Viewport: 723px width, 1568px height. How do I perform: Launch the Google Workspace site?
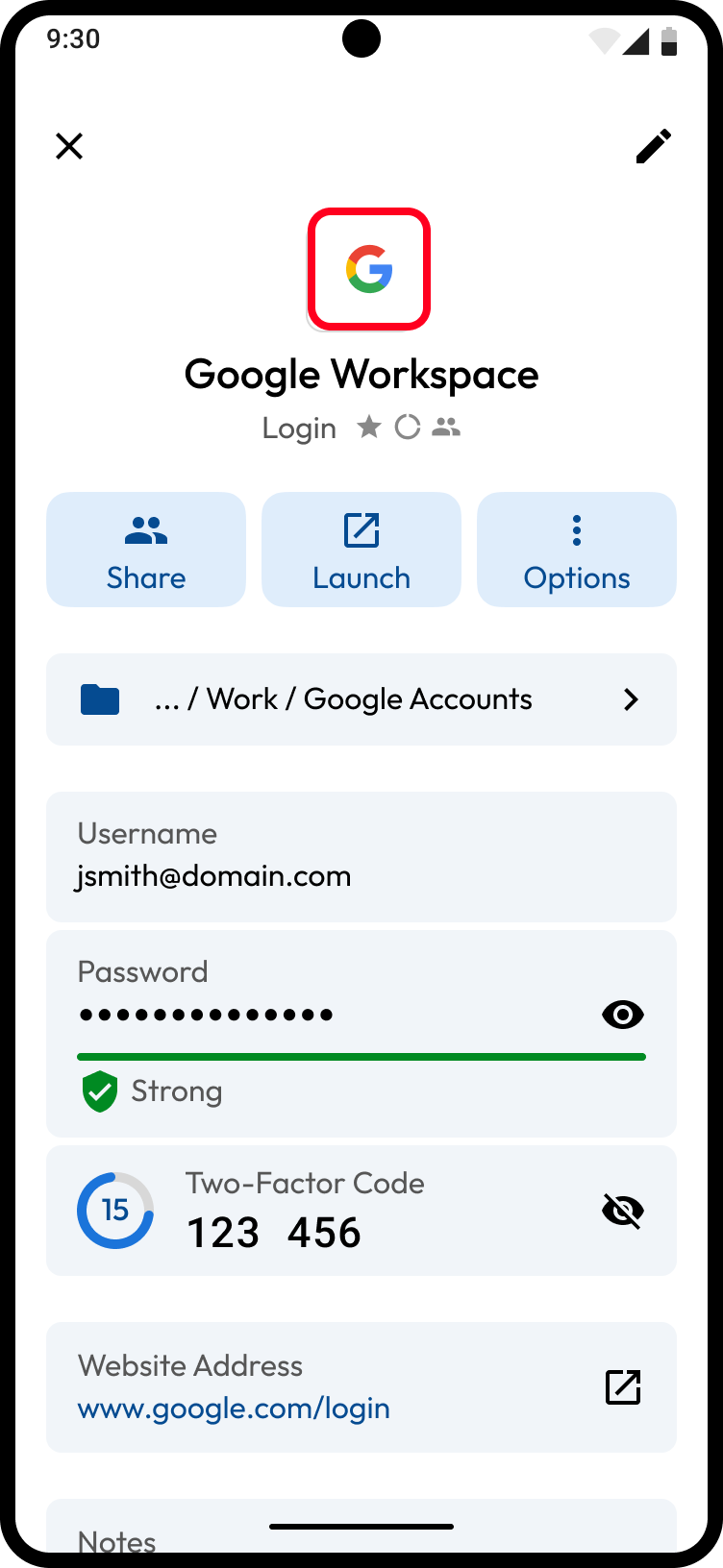point(361,550)
